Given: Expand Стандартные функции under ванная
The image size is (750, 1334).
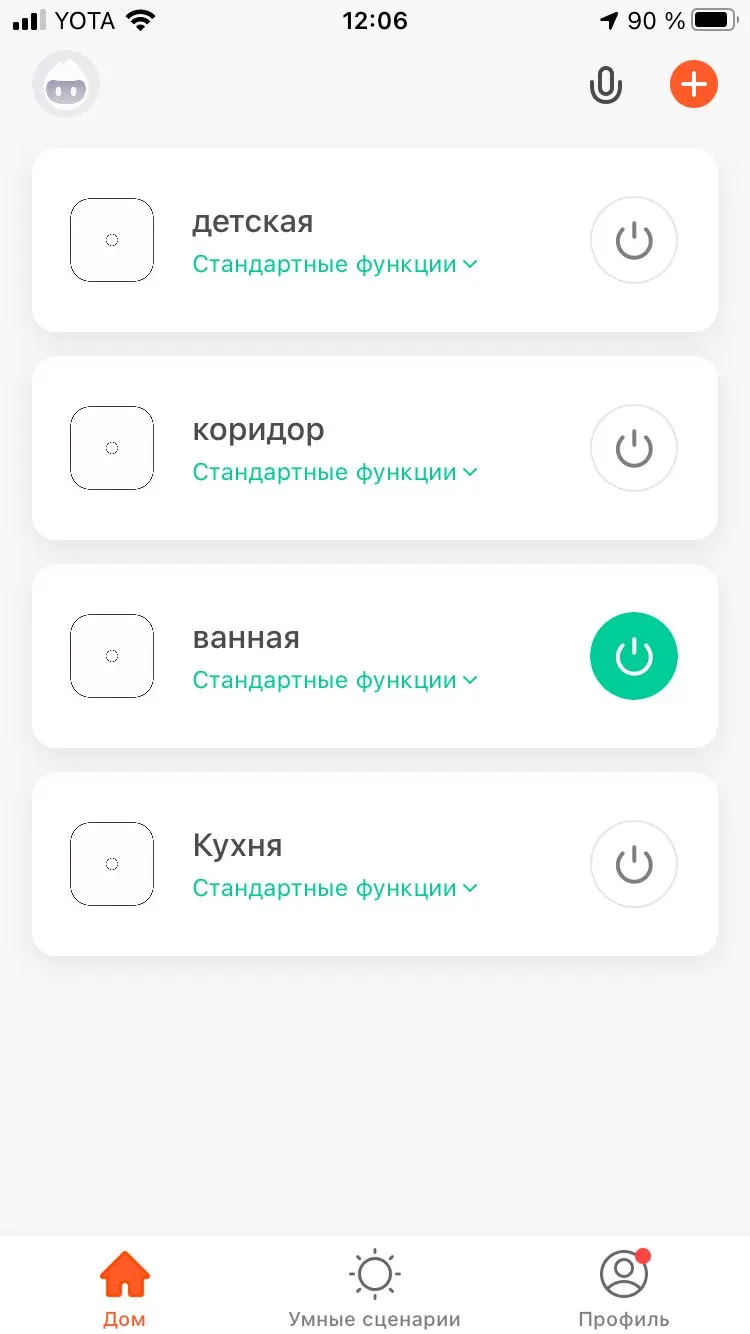Looking at the screenshot, I should tap(334, 681).
